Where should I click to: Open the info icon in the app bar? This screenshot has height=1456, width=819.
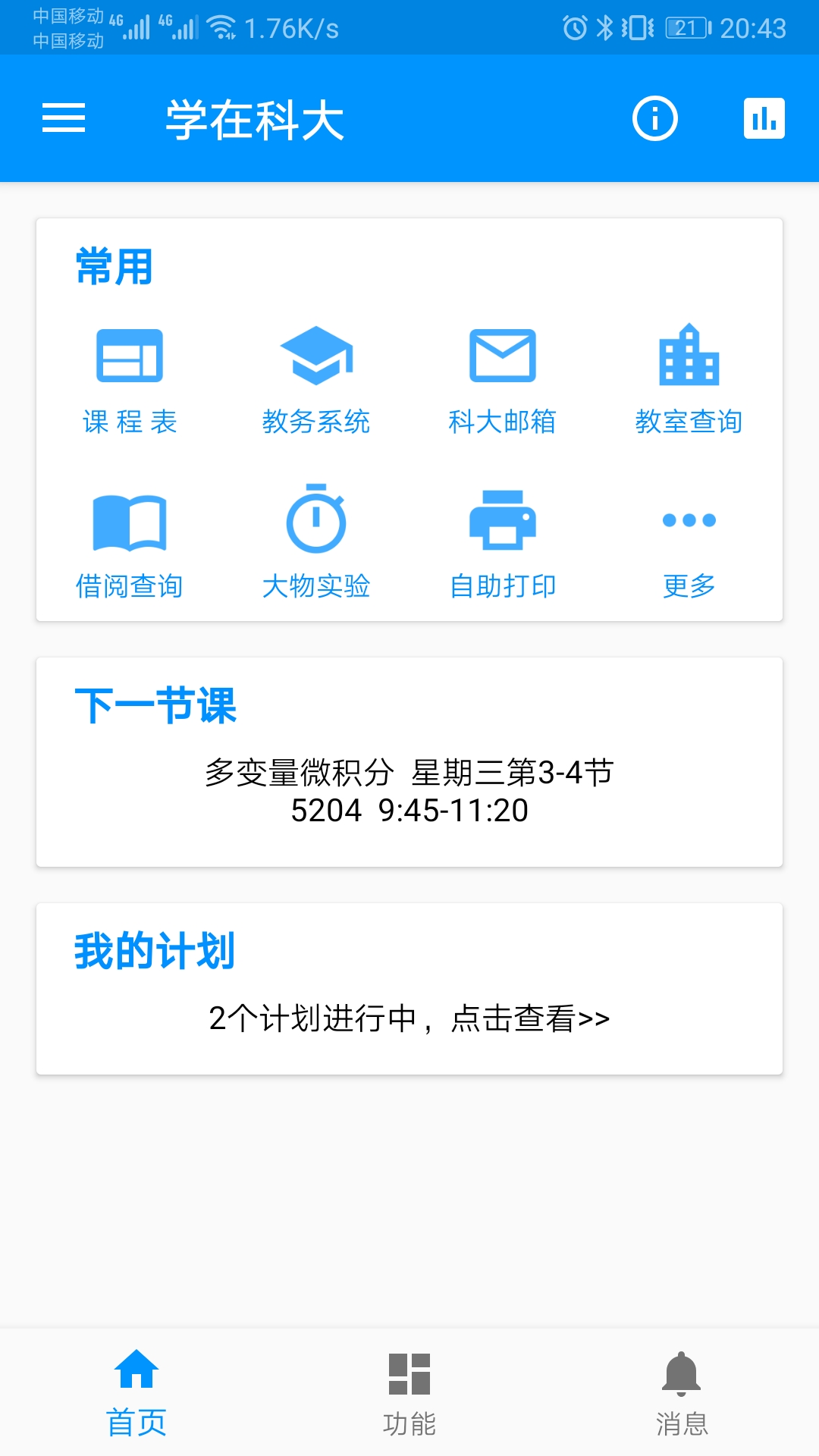[x=654, y=118]
